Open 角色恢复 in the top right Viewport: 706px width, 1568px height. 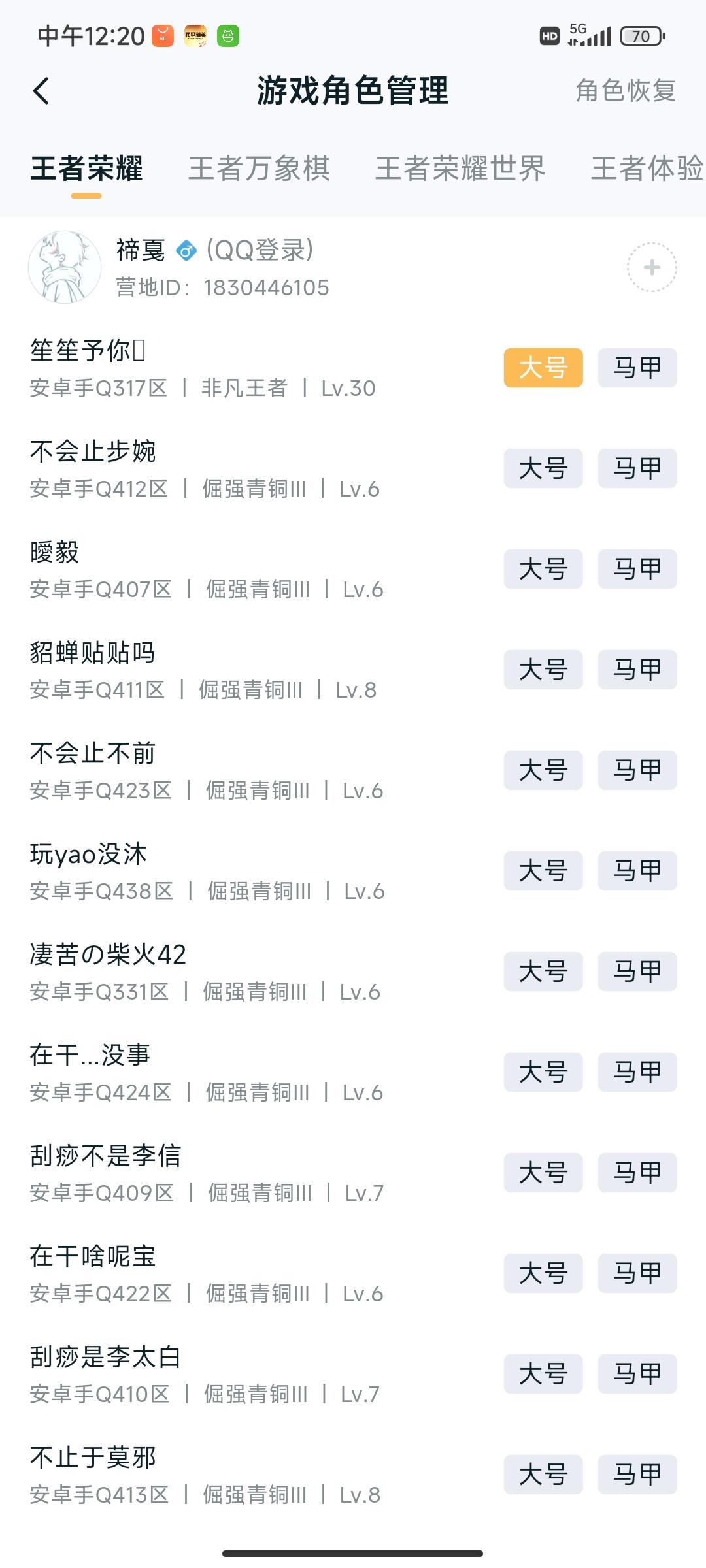coord(626,93)
